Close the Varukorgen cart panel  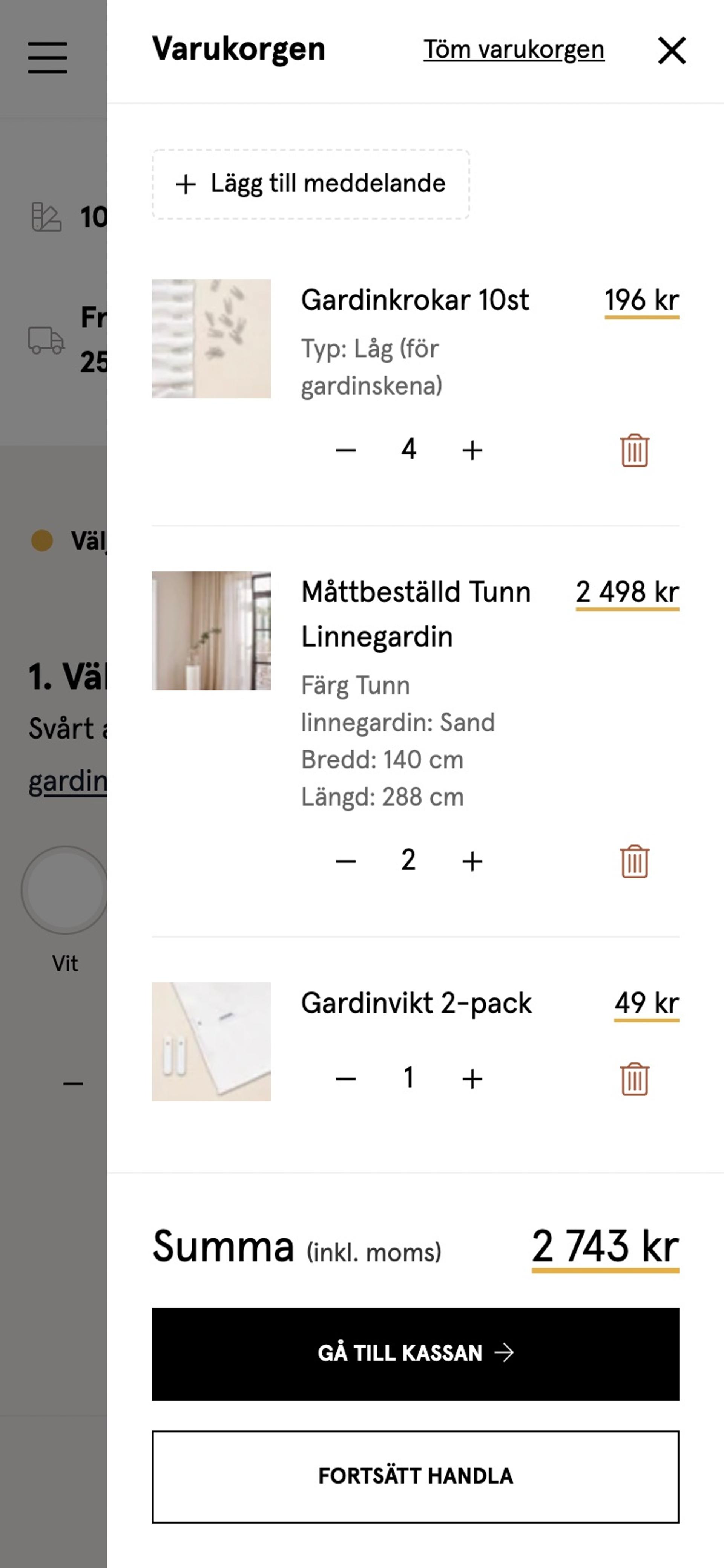pos(672,50)
